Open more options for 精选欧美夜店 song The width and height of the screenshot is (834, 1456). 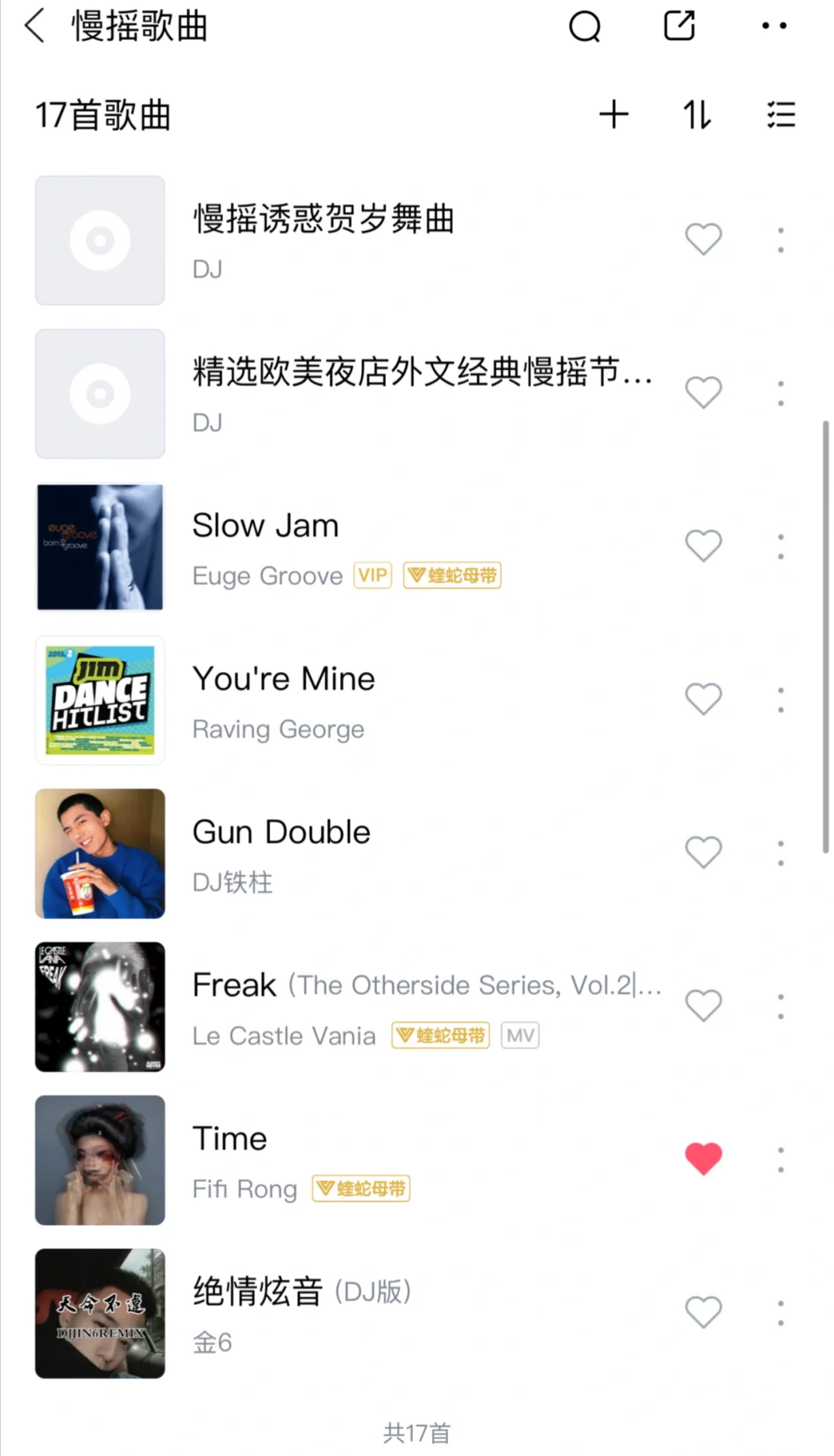(x=781, y=393)
